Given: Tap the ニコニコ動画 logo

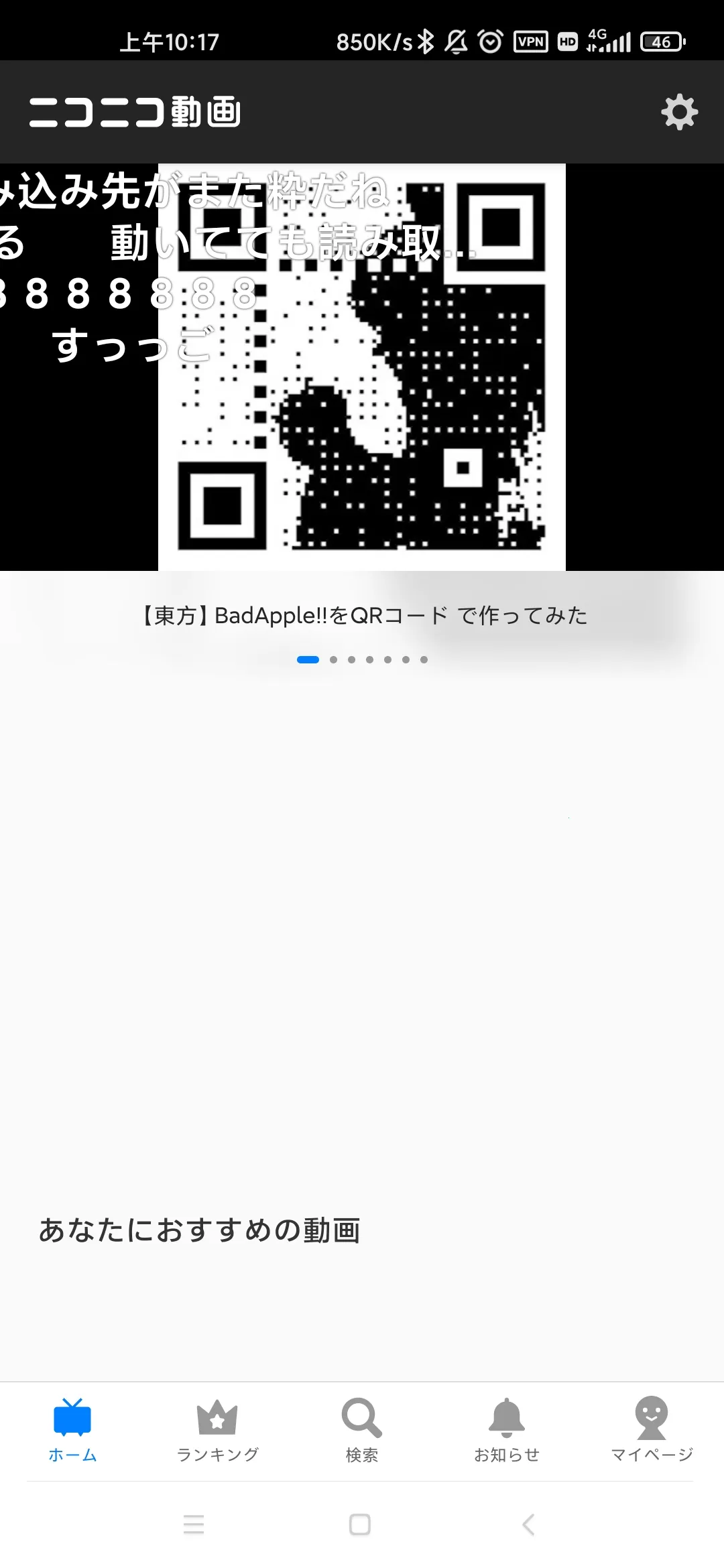Looking at the screenshot, I should [137, 111].
